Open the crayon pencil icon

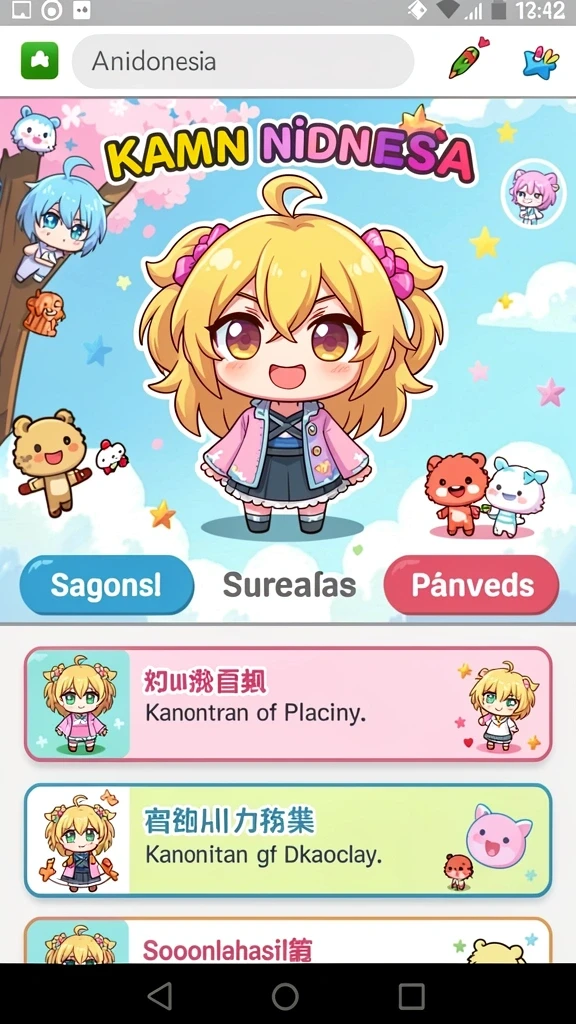[x=469, y=59]
